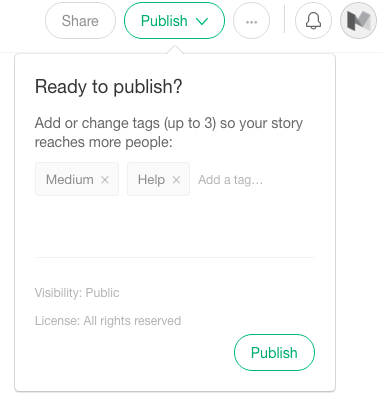Open the profile avatar menu
Image resolution: width=383 pixels, height=401 pixels.
pyautogui.click(x=358, y=21)
